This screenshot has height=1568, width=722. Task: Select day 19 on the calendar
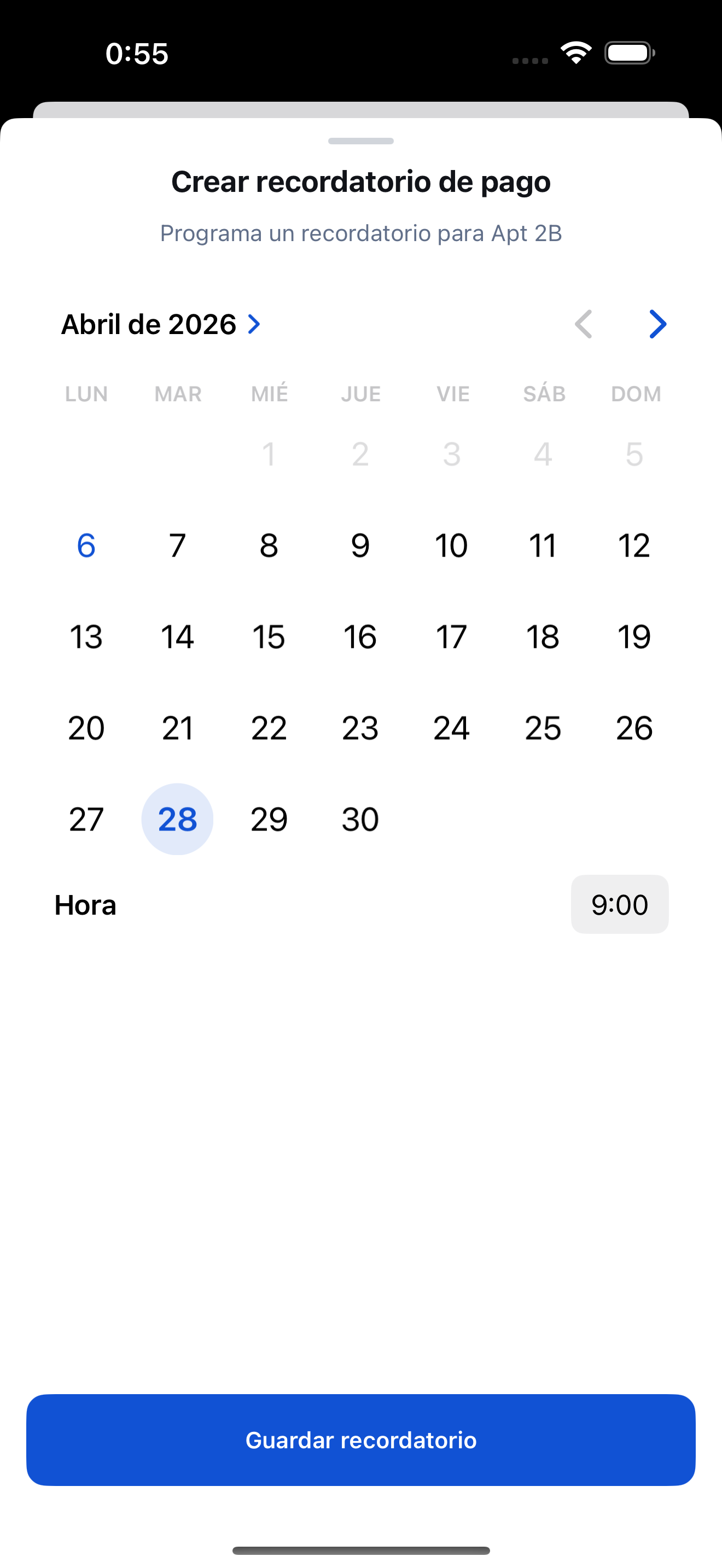634,637
